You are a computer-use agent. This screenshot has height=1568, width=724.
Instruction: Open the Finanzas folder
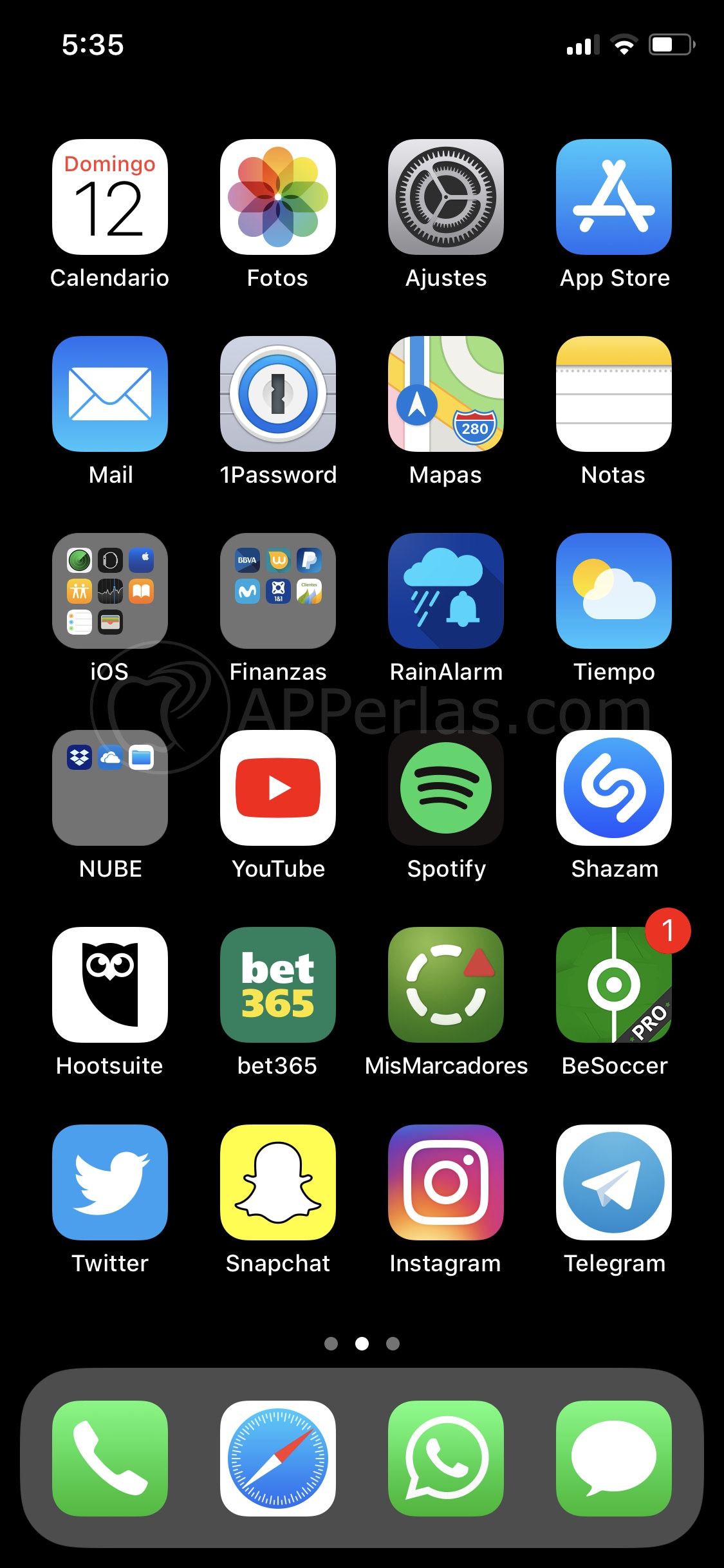277,591
